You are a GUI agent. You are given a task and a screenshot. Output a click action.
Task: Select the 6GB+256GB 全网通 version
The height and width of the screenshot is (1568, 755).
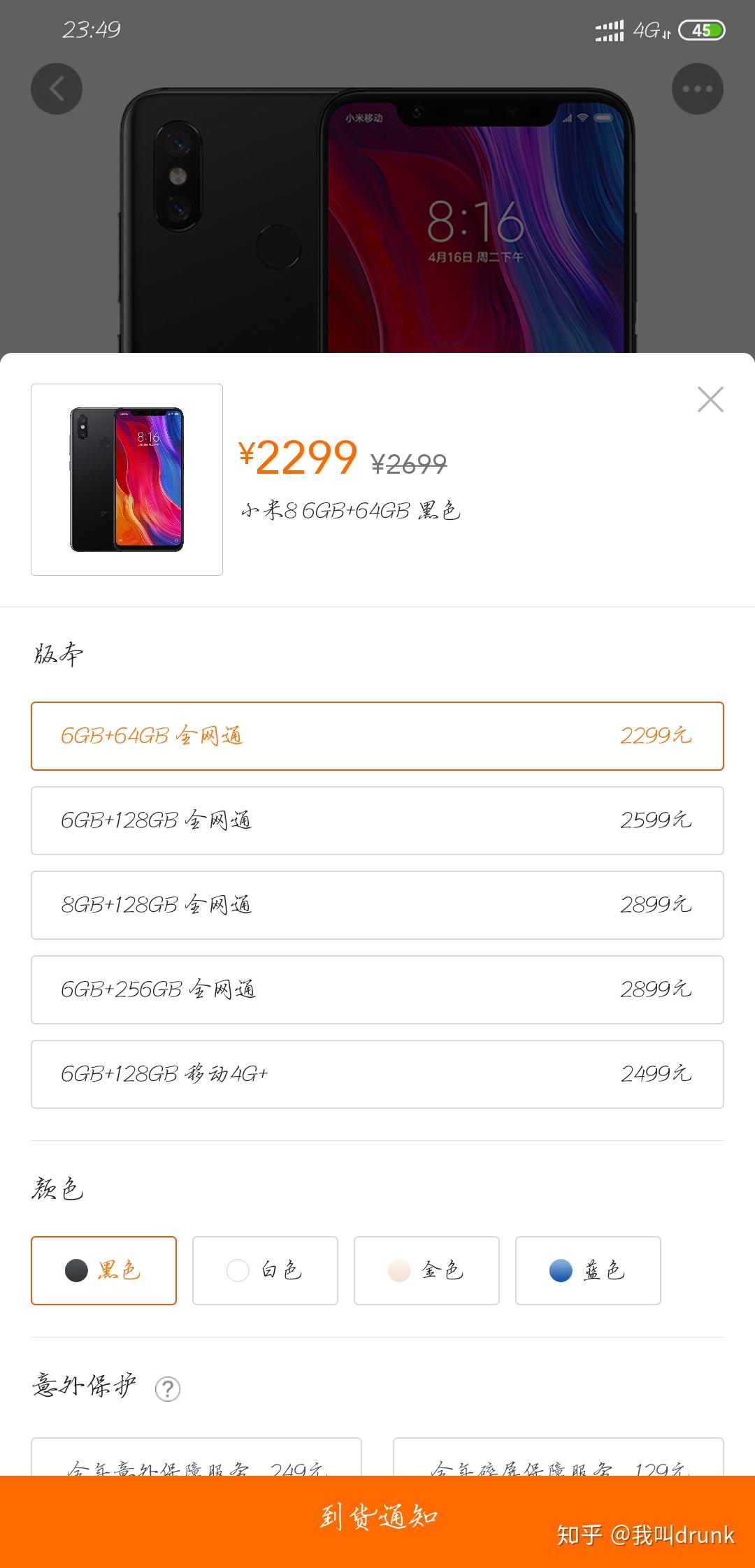point(377,989)
